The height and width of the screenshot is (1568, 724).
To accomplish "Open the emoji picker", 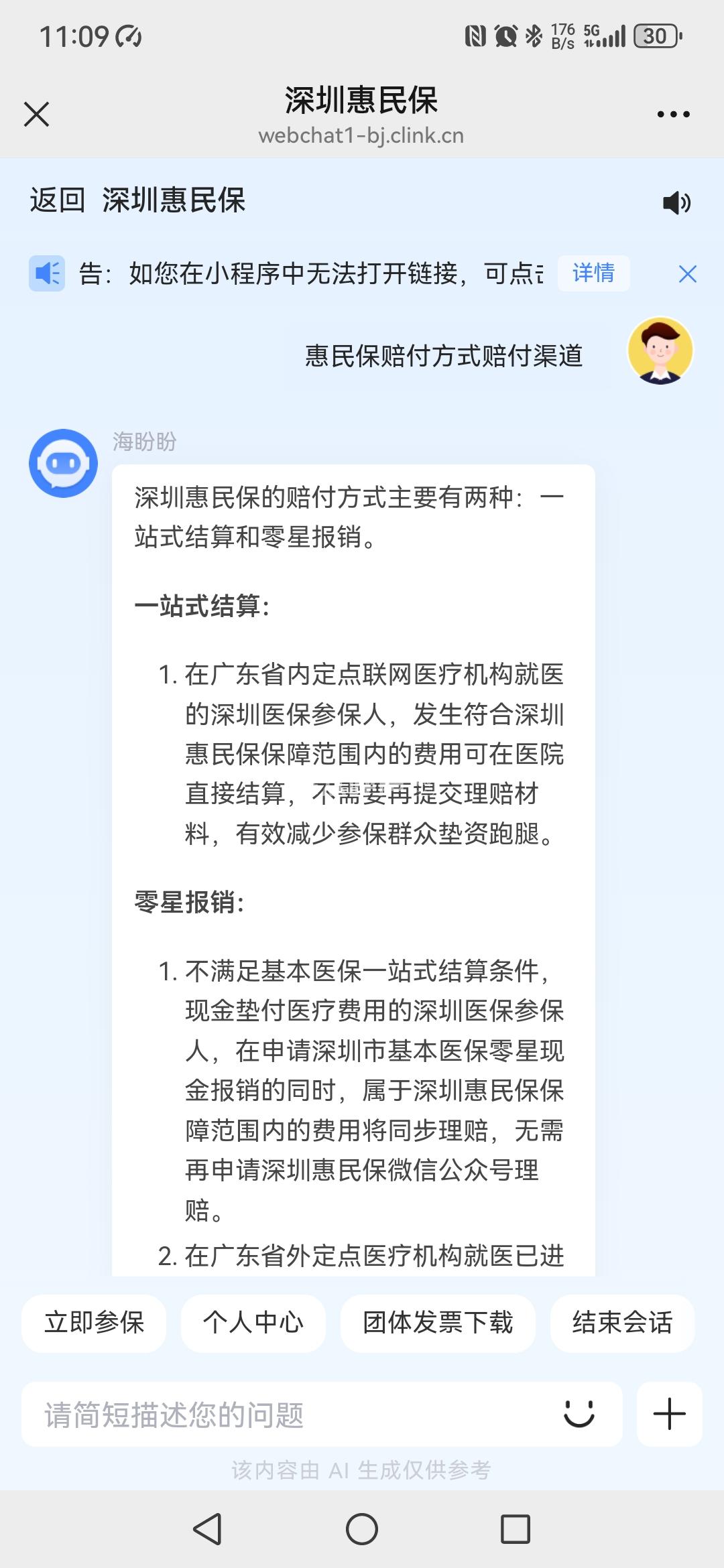I will (x=579, y=1414).
